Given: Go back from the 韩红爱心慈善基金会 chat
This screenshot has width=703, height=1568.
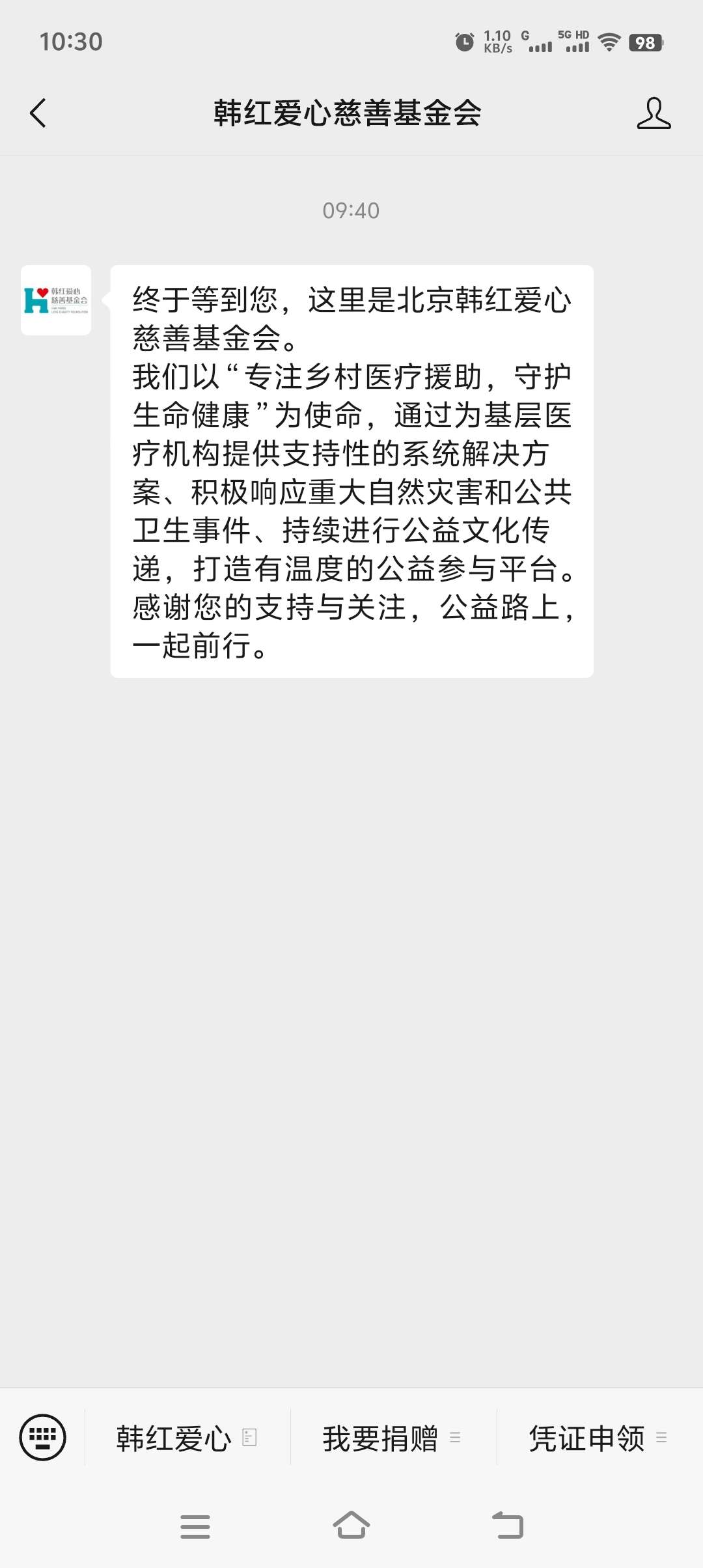Looking at the screenshot, I should 38,113.
